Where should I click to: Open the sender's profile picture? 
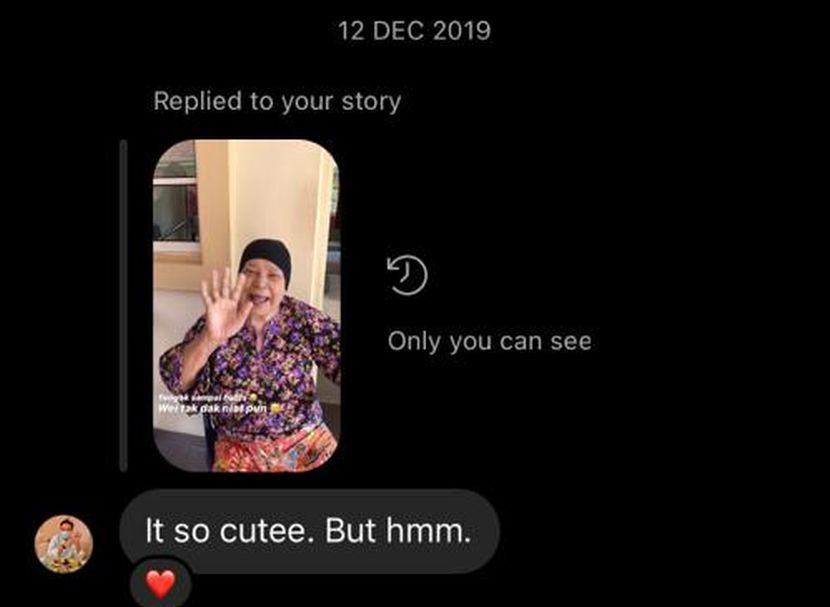click(x=64, y=544)
